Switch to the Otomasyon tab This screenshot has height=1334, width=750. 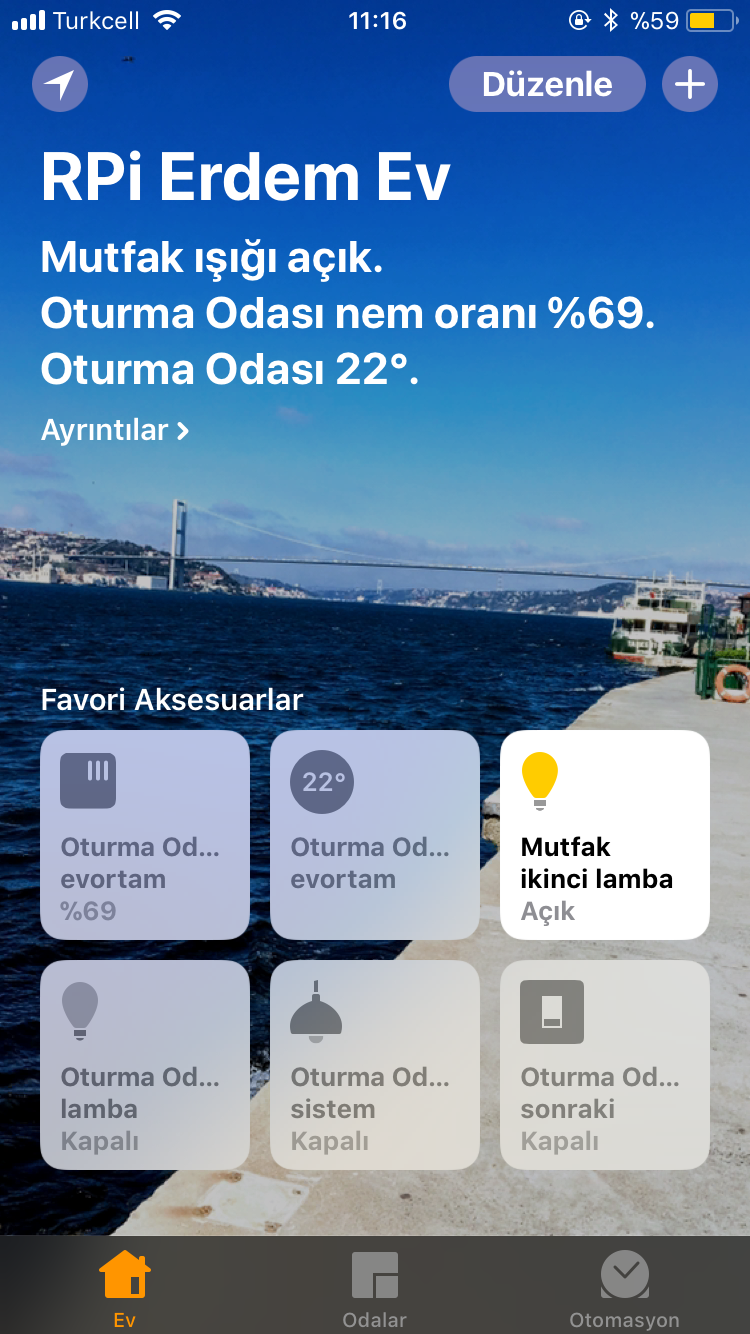click(624, 1288)
